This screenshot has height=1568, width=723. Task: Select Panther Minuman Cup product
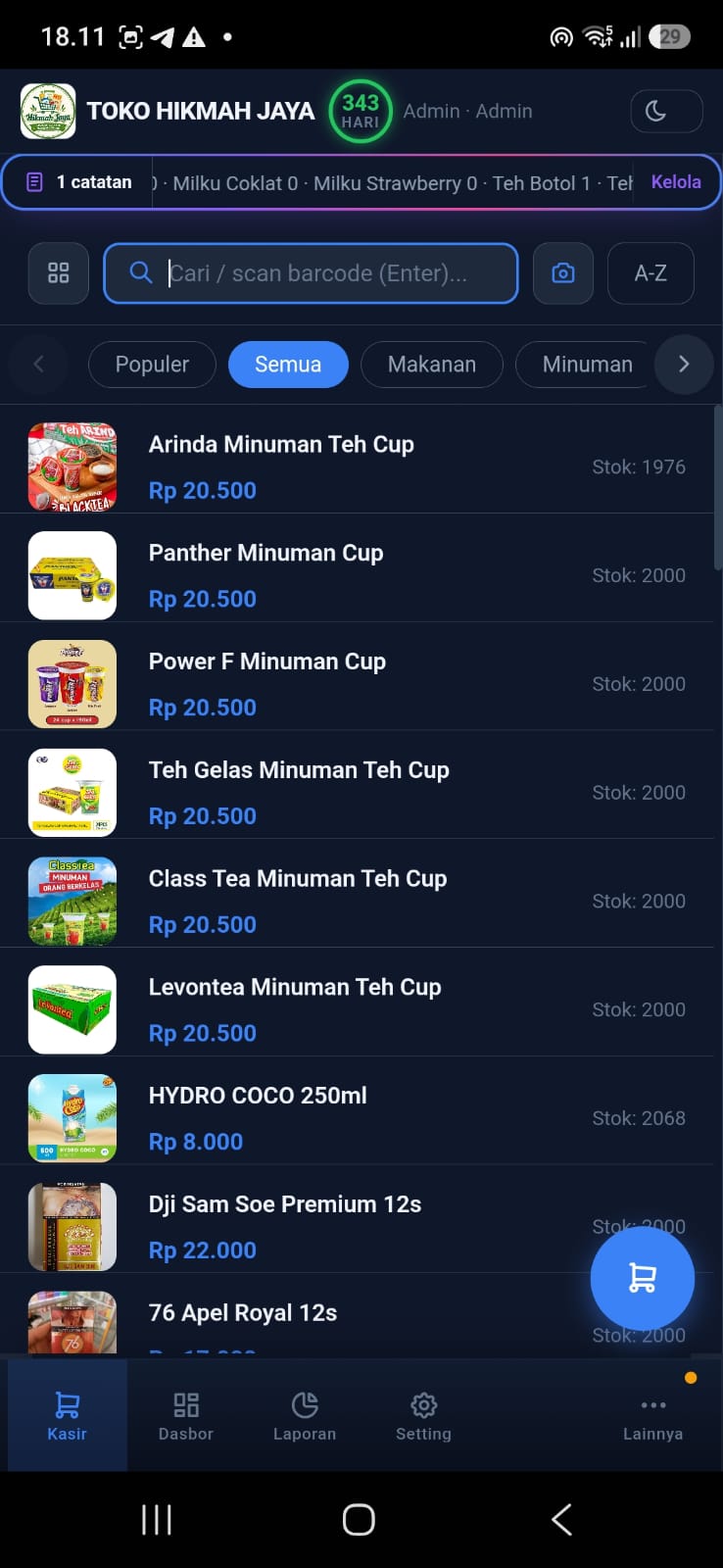358,576
